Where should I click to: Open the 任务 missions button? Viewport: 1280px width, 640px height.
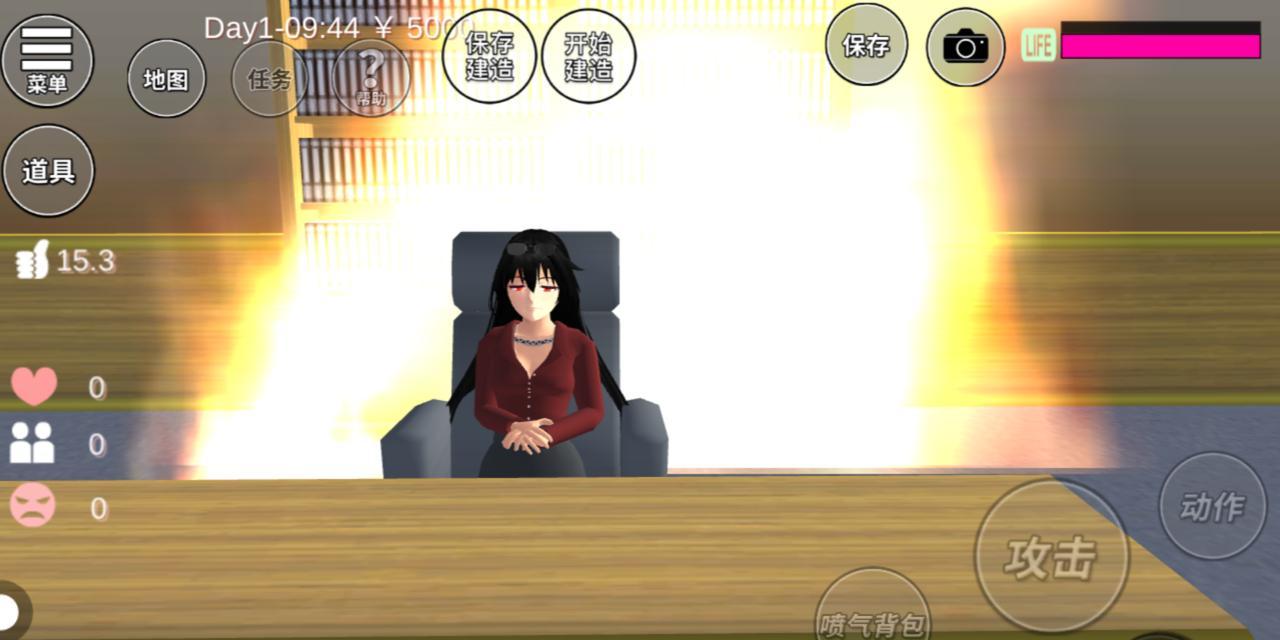pyautogui.click(x=269, y=79)
